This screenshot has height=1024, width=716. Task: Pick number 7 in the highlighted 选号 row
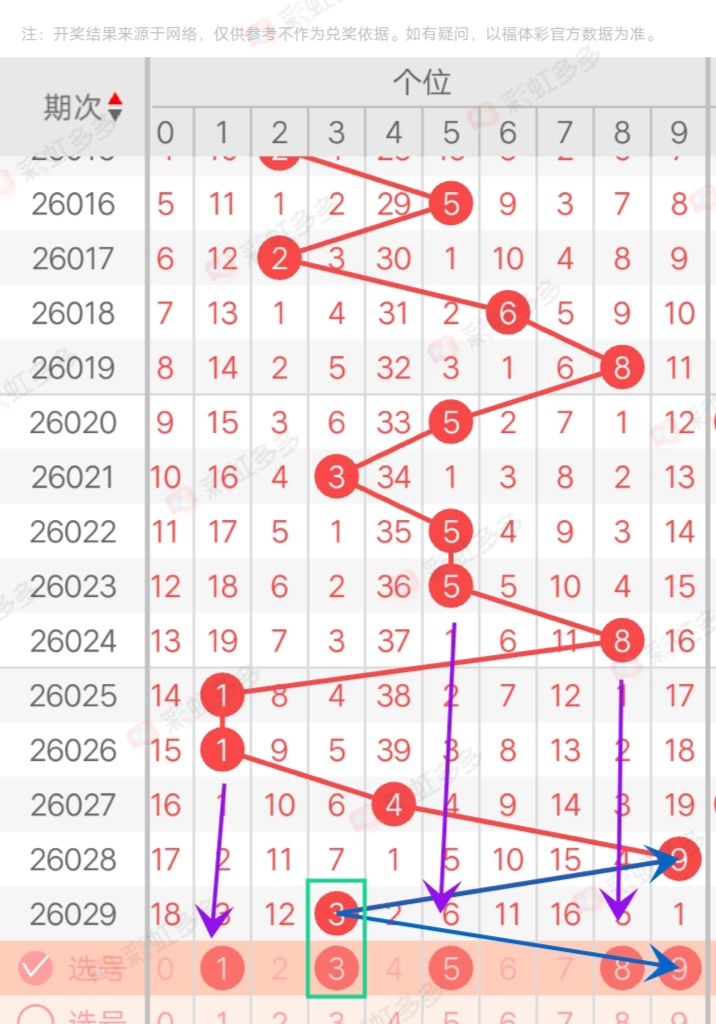(x=565, y=968)
